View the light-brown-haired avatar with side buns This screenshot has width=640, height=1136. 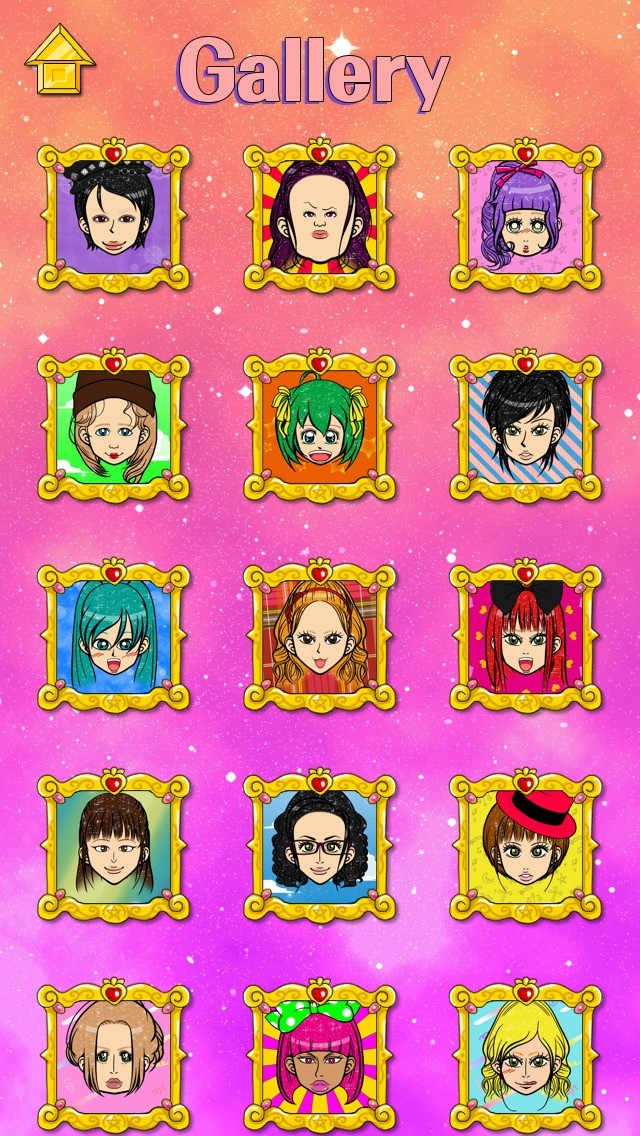pos(114,1056)
